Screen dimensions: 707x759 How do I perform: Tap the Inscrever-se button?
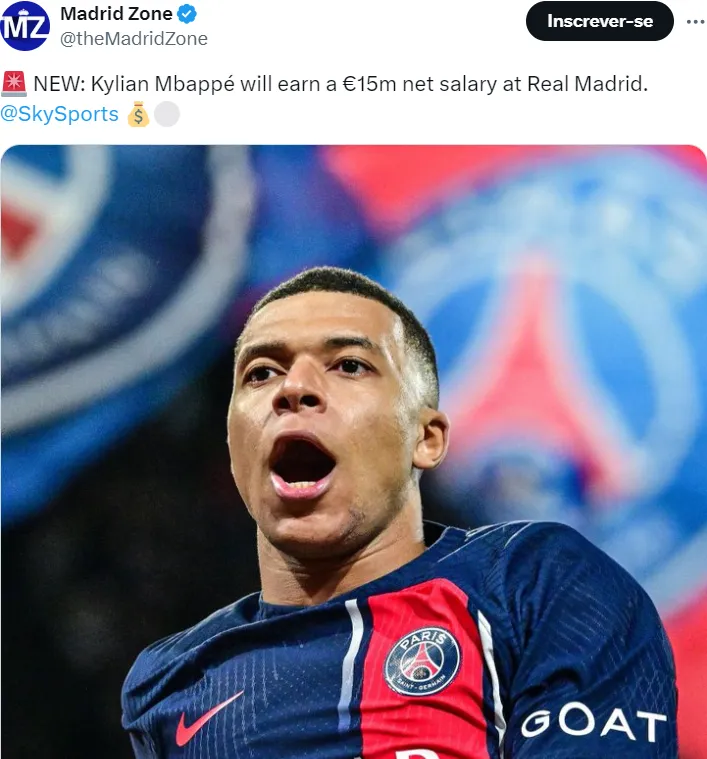pos(599,21)
